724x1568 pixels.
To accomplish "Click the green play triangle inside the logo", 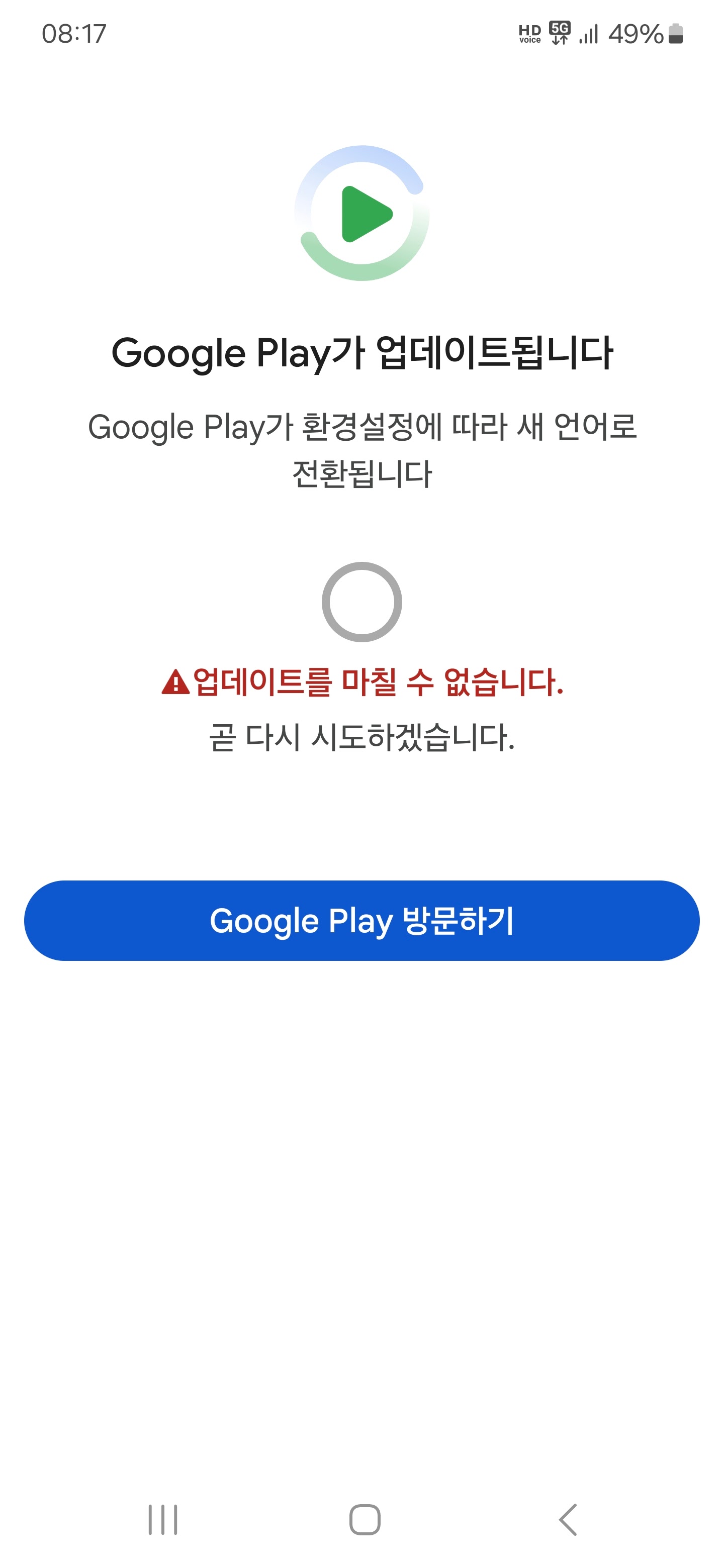I will pos(366,213).
